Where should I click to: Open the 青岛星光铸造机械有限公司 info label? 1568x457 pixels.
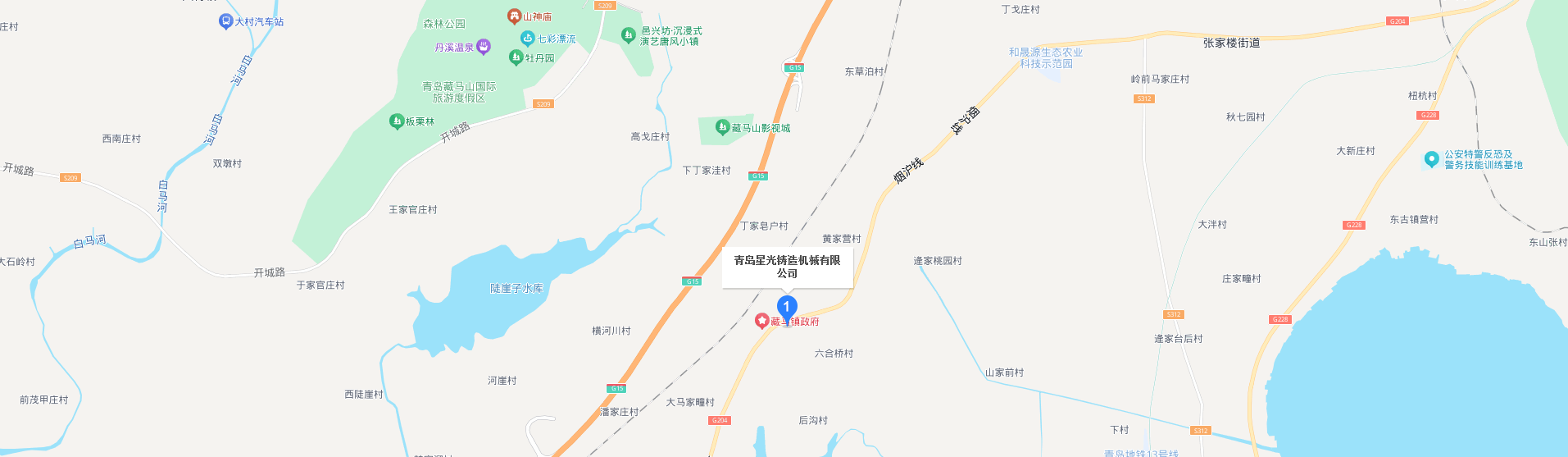click(x=787, y=267)
